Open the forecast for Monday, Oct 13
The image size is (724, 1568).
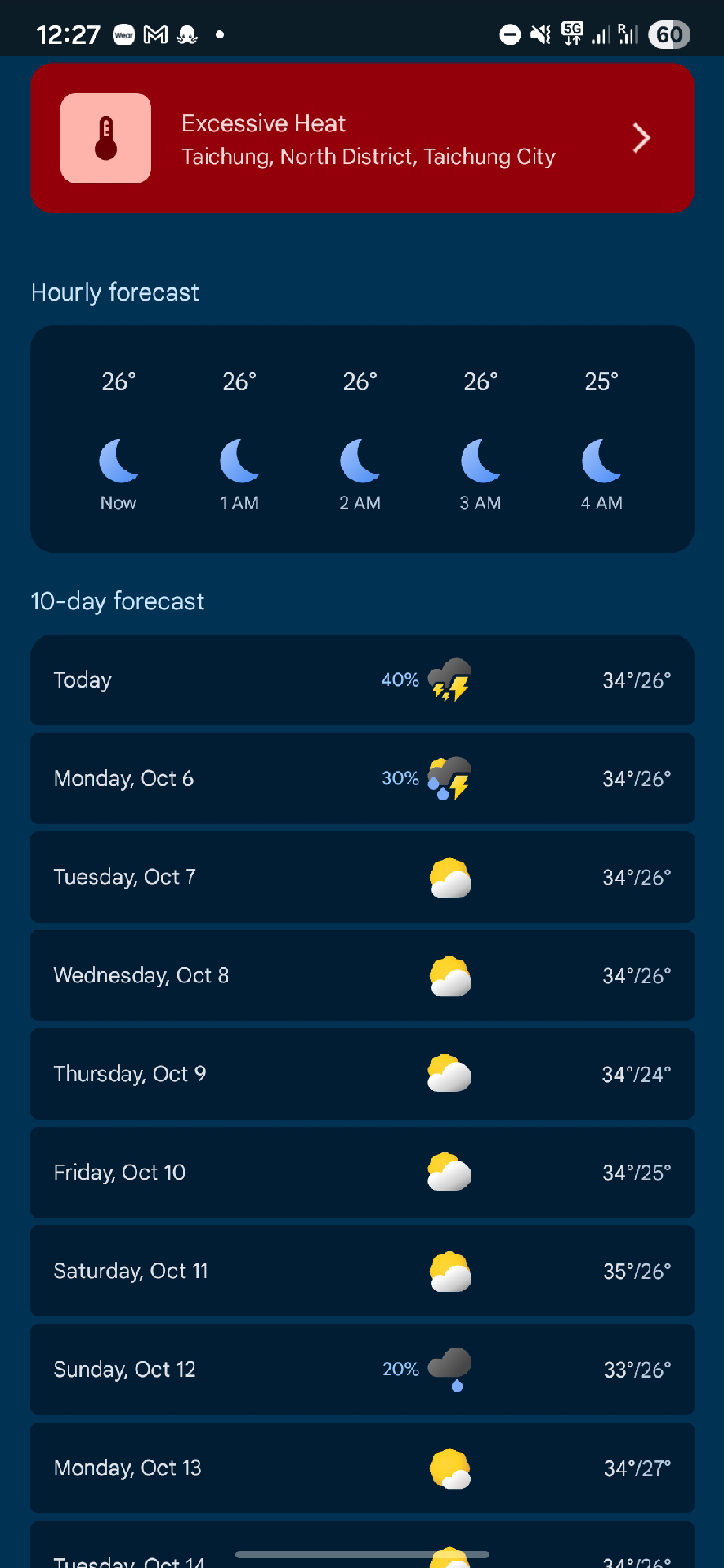(362, 1468)
